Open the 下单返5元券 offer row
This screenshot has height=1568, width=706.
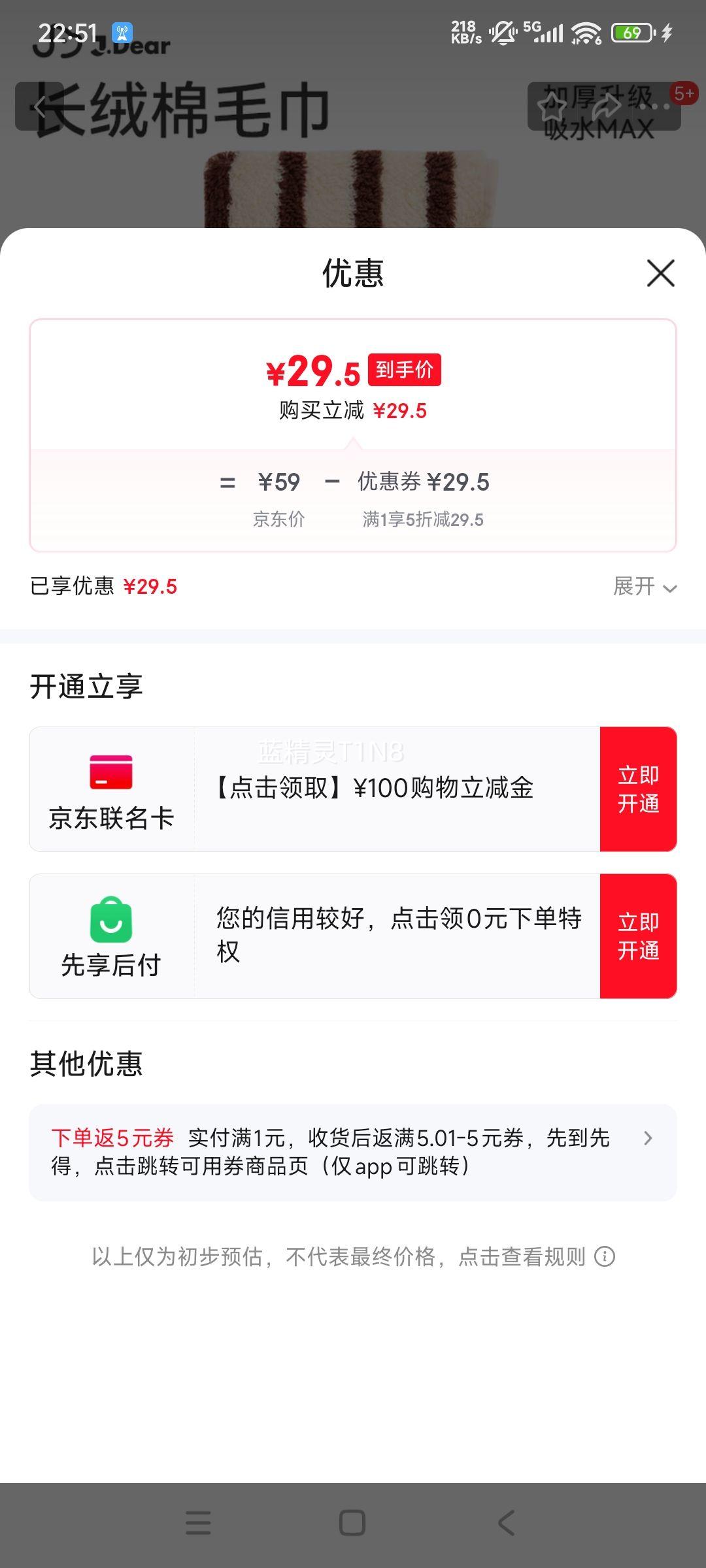pos(353,1152)
